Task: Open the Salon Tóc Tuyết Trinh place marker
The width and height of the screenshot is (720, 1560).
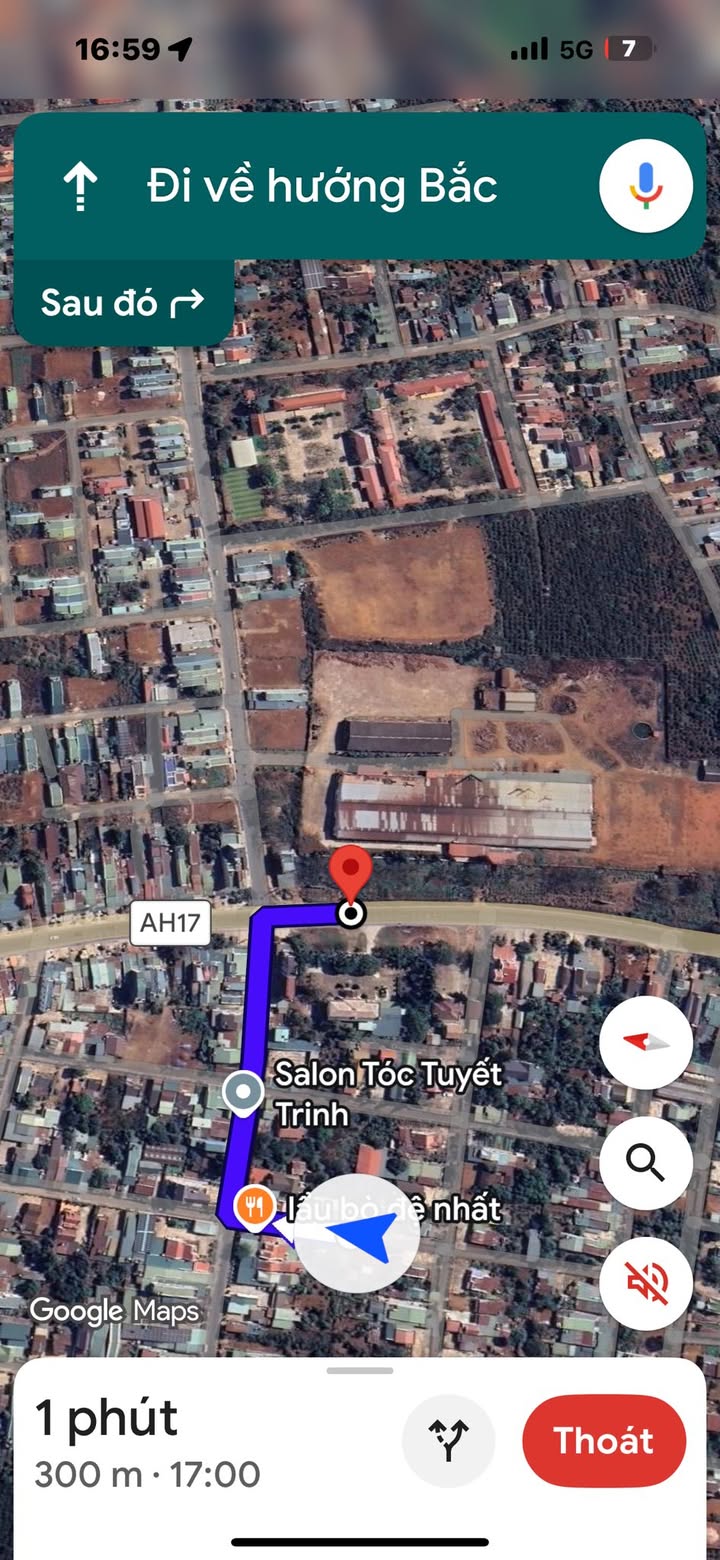Action: (243, 1093)
